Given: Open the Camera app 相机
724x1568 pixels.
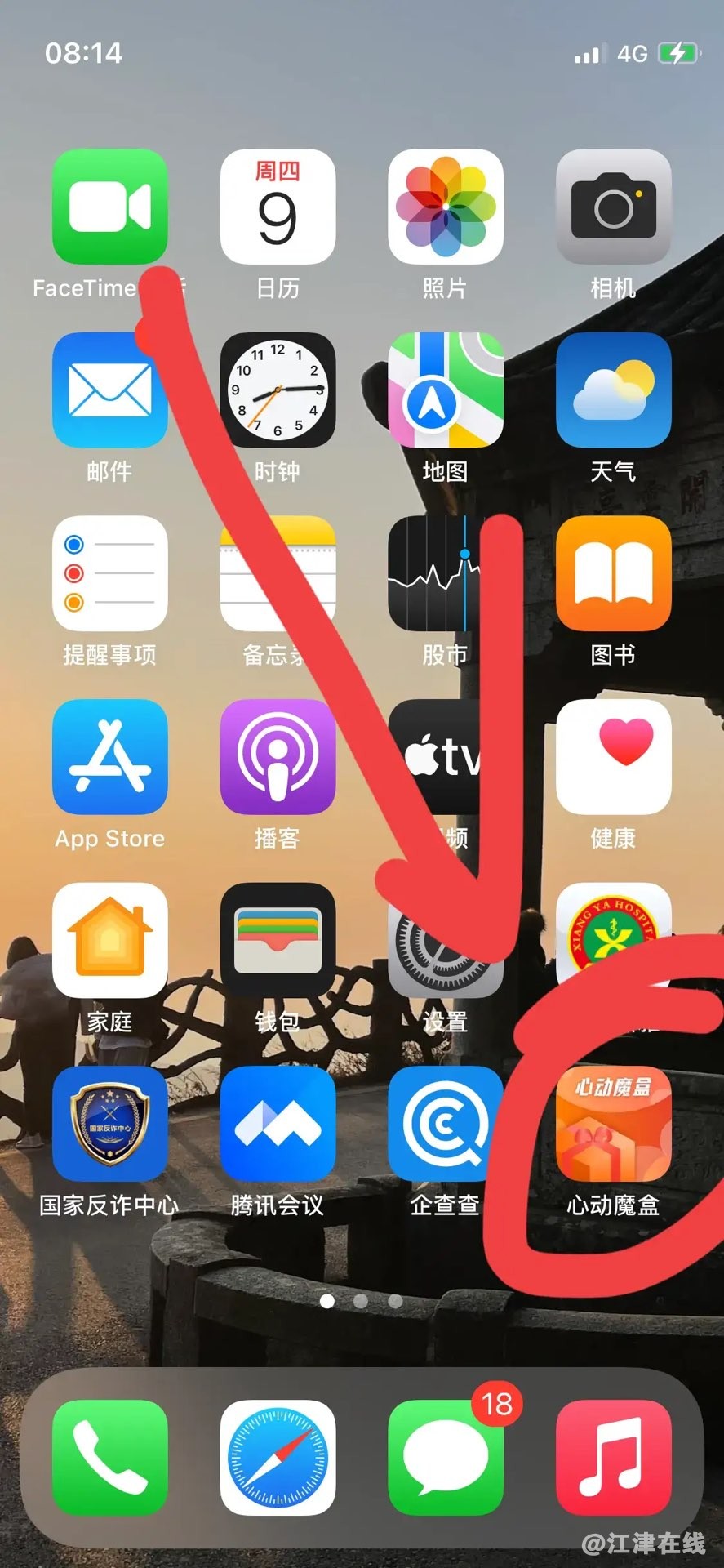Looking at the screenshot, I should pos(613,207).
